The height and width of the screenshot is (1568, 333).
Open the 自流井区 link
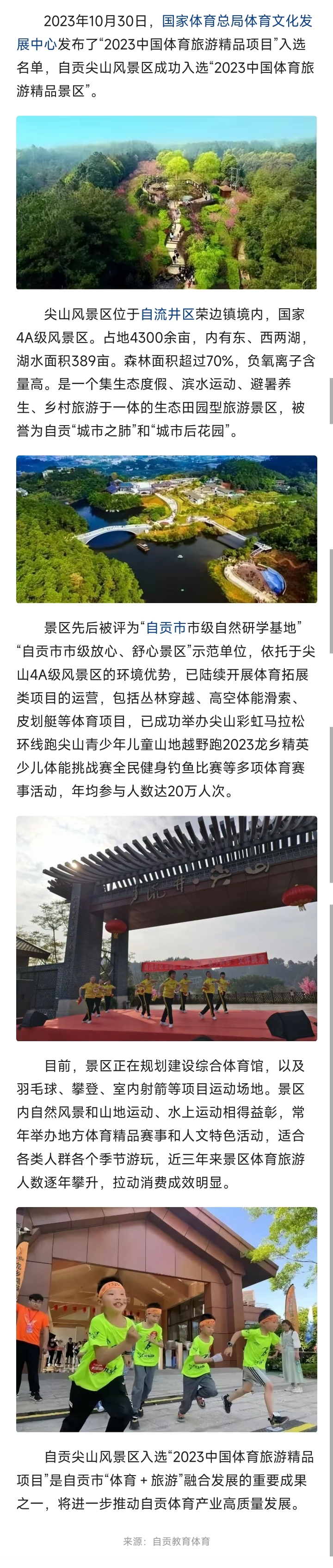(167, 314)
